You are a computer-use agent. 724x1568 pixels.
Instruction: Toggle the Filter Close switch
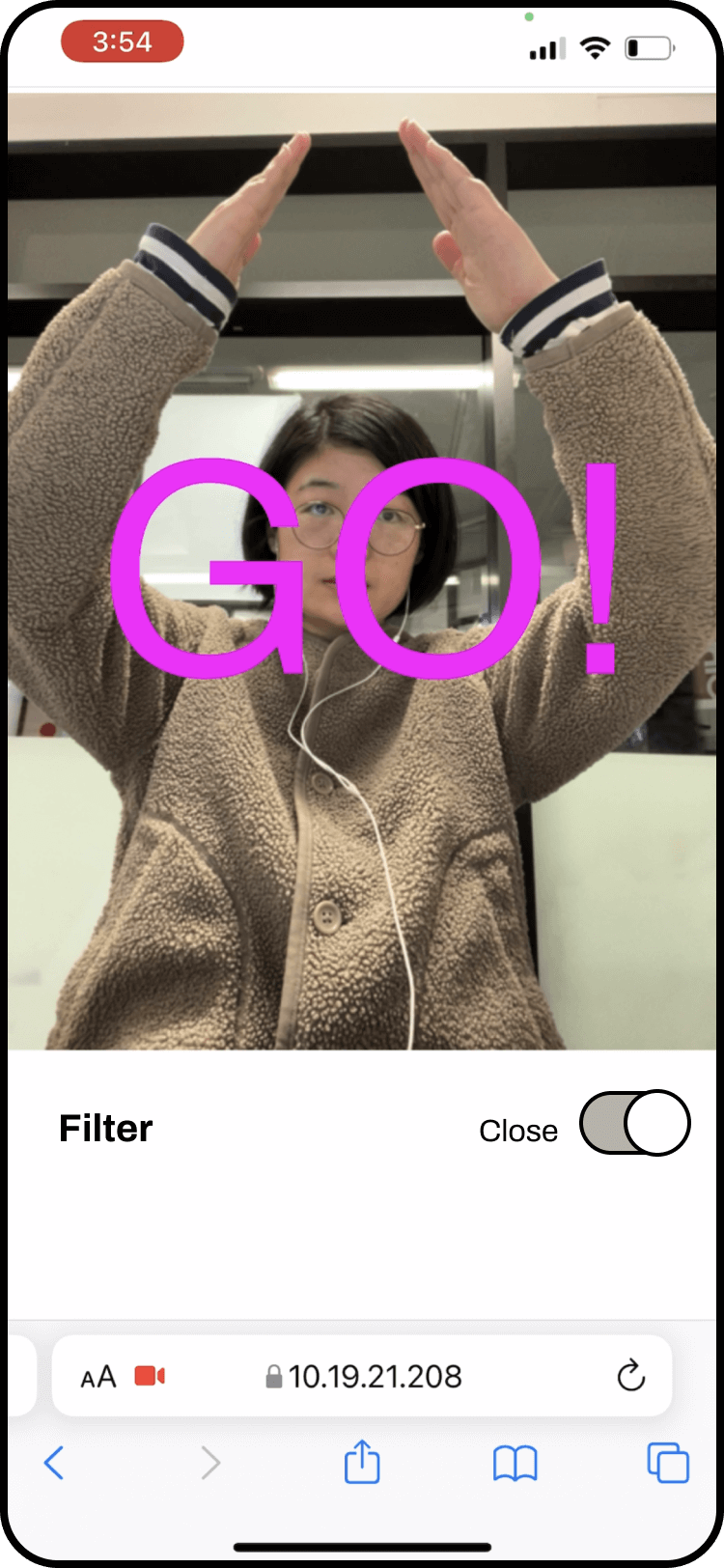tap(634, 1123)
